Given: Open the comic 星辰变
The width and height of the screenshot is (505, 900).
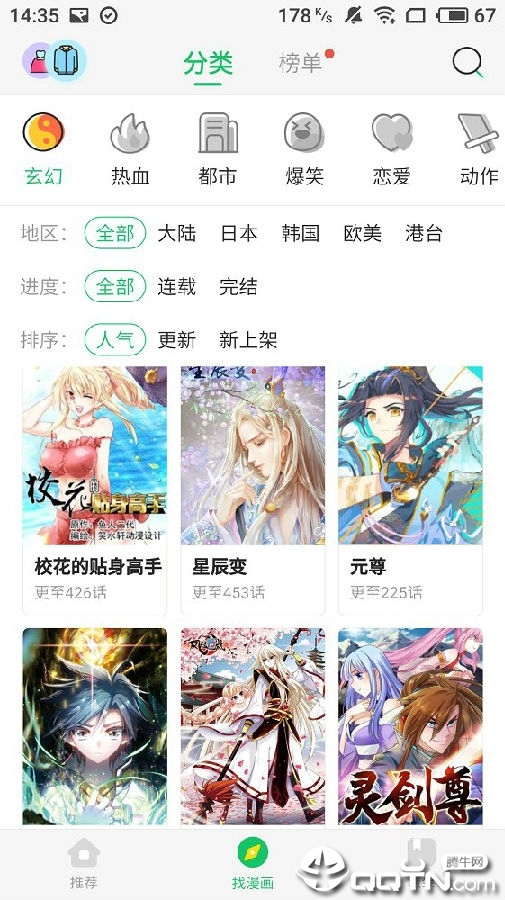Looking at the screenshot, I should pos(252,490).
